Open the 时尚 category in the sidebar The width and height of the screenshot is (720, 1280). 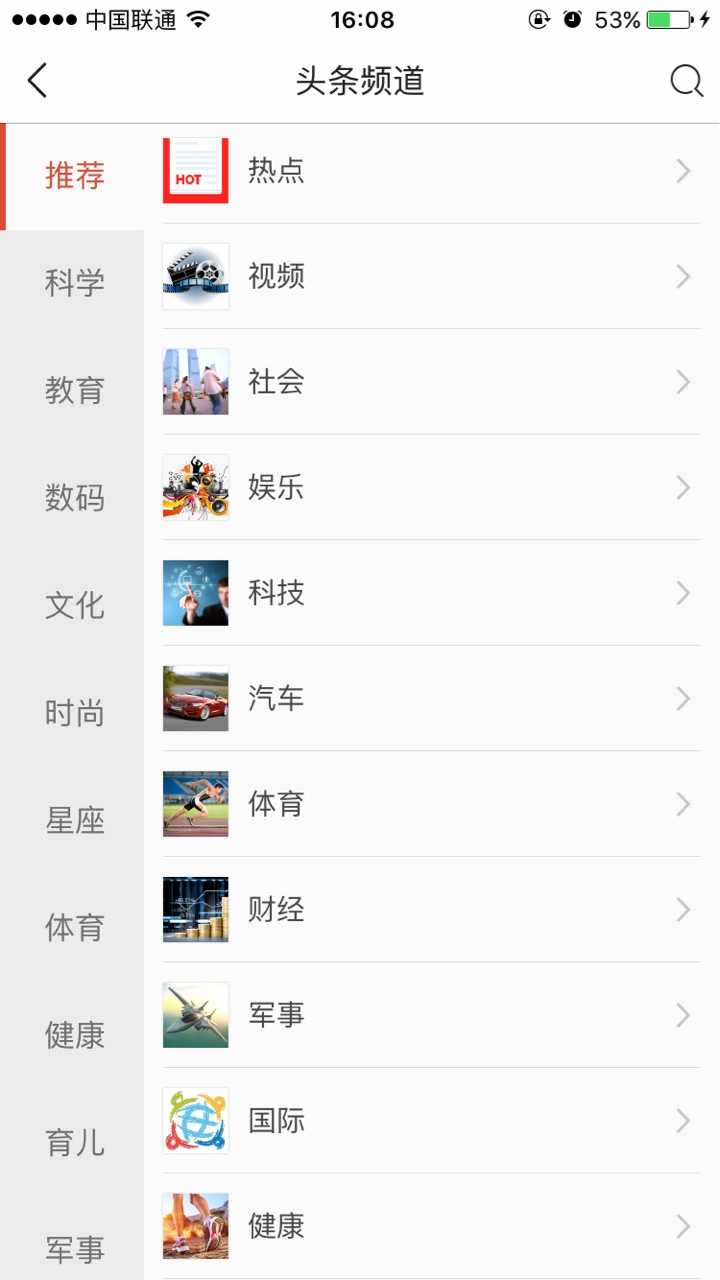(74, 713)
